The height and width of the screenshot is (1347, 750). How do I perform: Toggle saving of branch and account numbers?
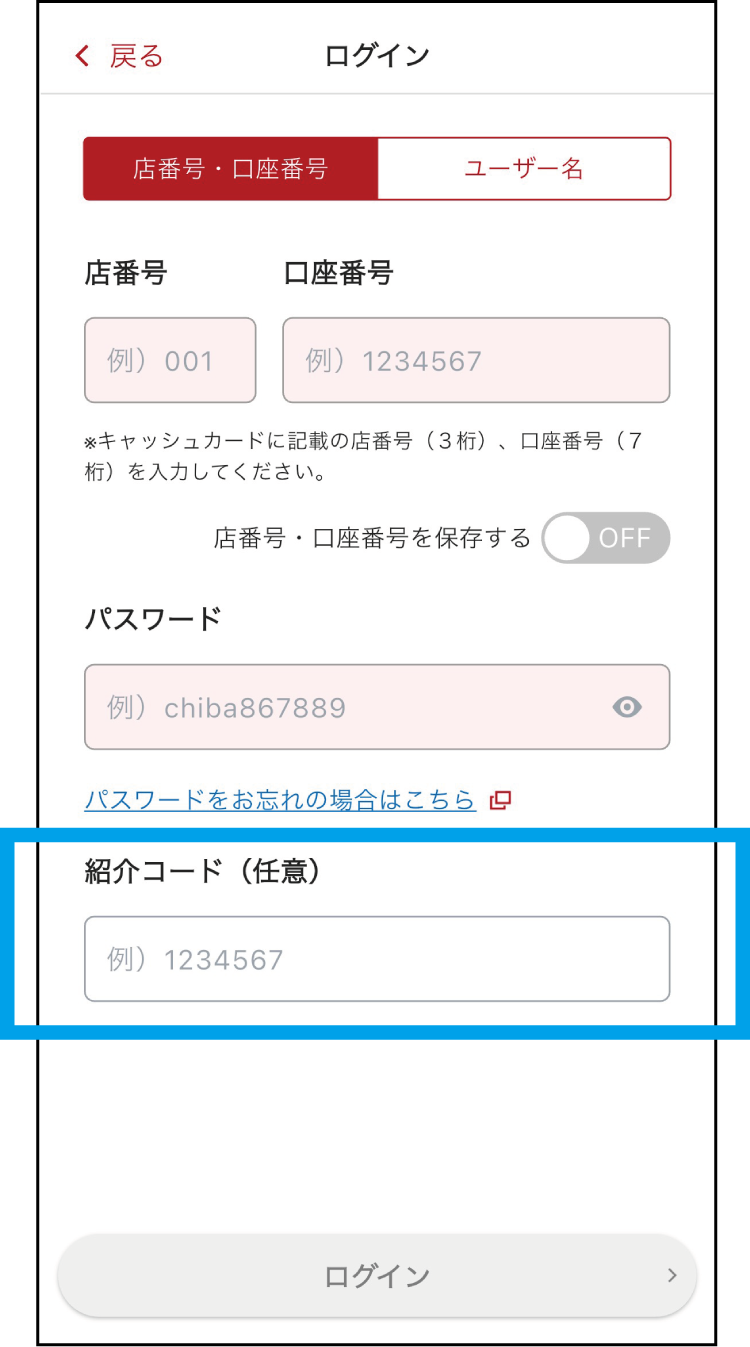pyautogui.click(x=605, y=538)
